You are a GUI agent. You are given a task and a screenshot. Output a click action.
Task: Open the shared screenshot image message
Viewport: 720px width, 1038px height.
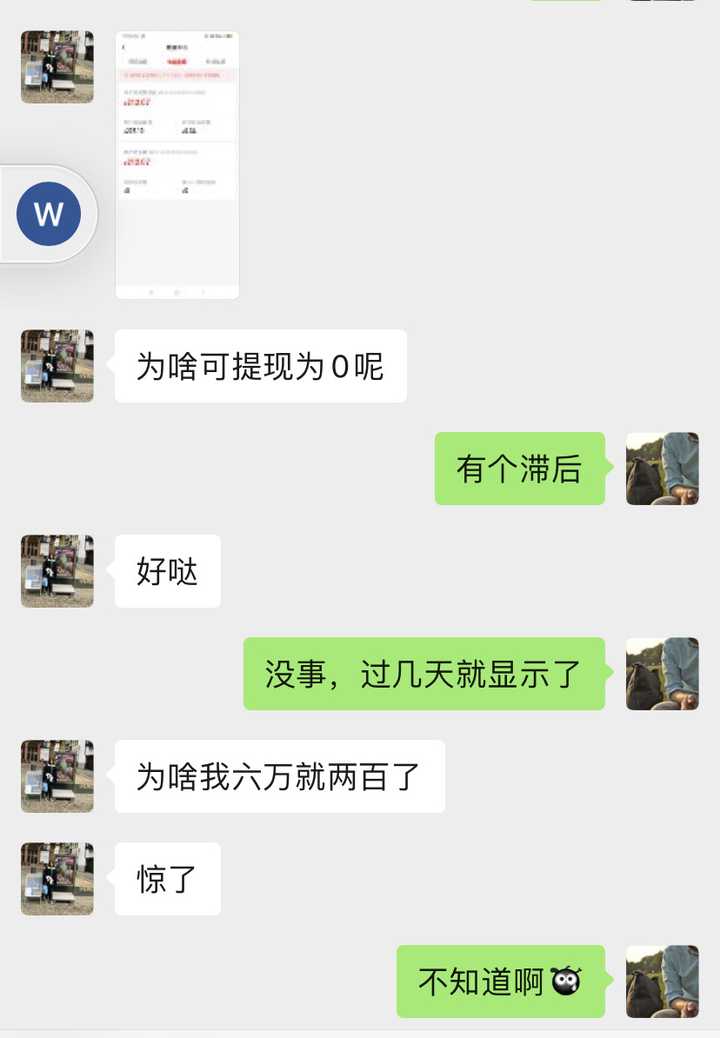tap(177, 165)
